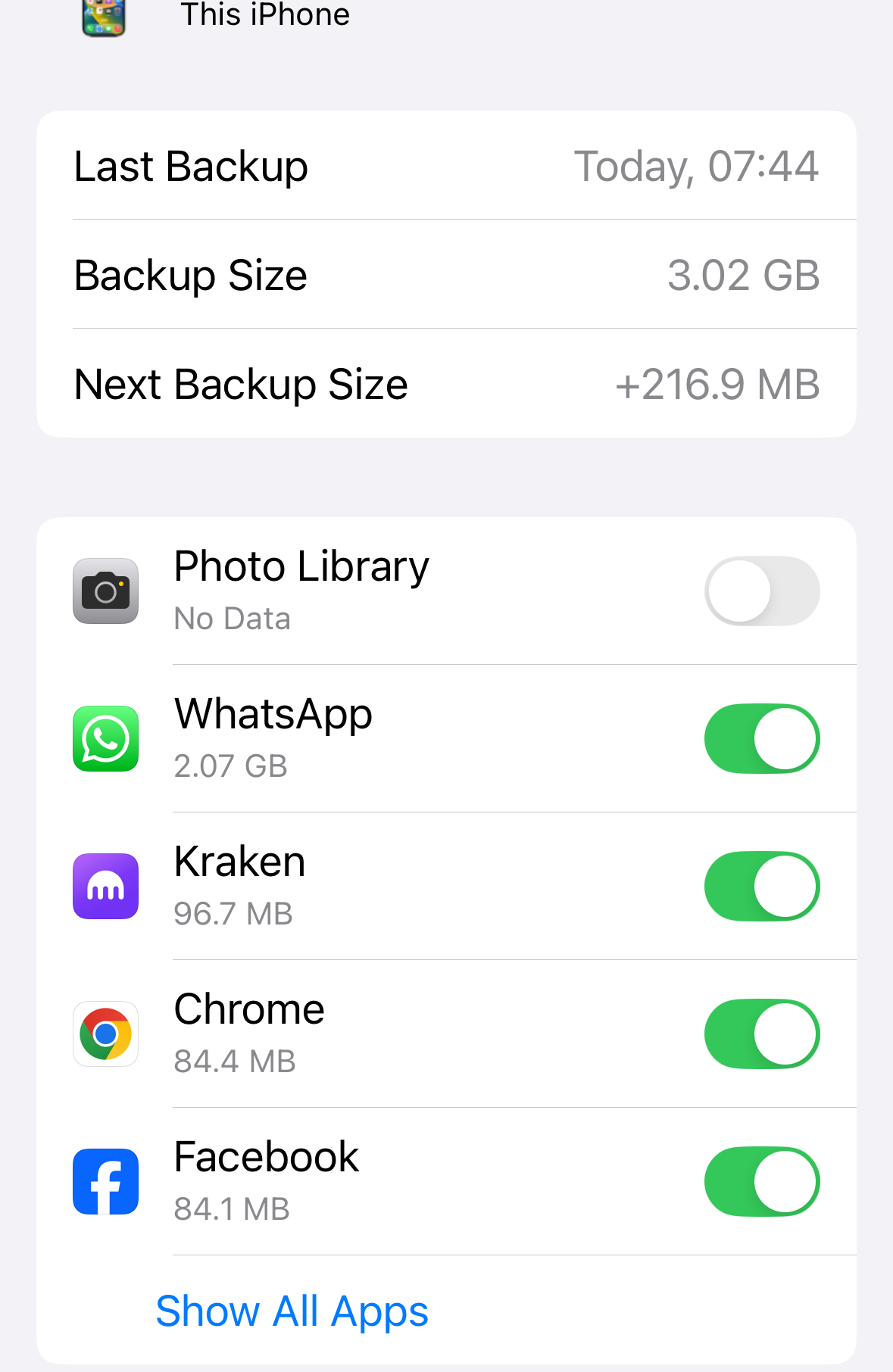
Task: Toggle off Chrome backup
Action: [x=761, y=1034]
